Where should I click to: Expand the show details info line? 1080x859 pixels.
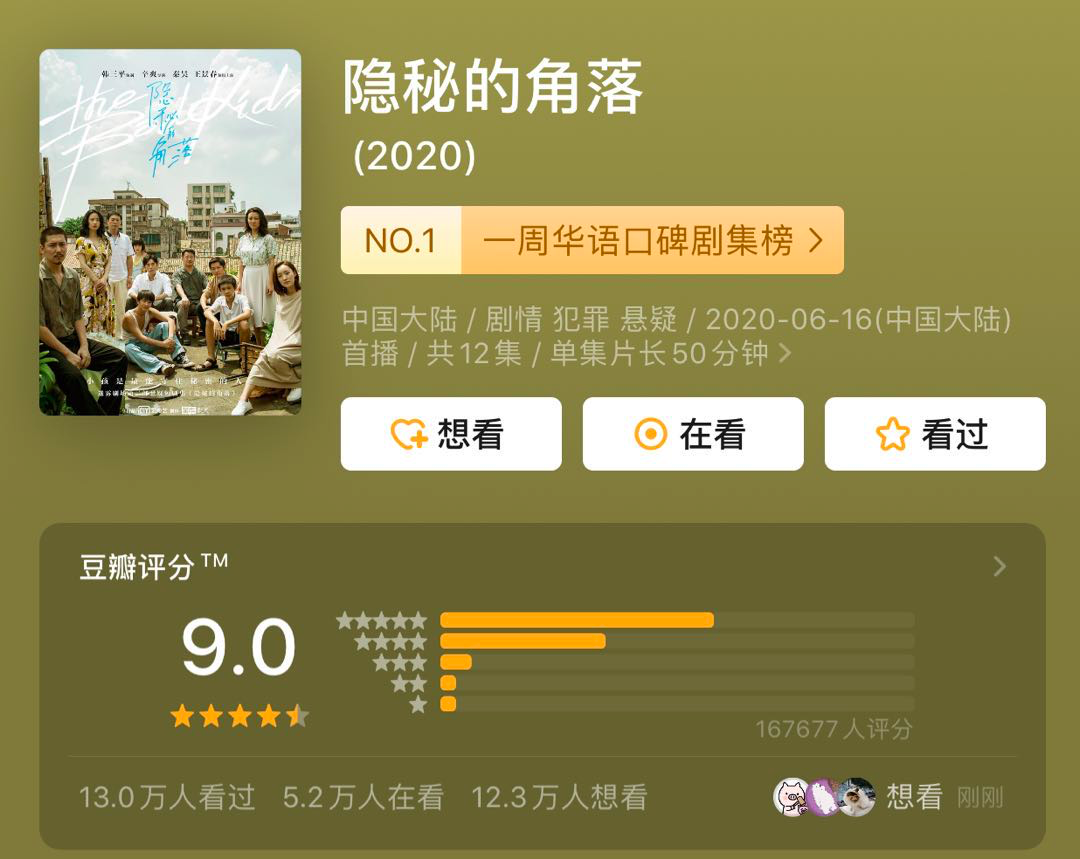pyautogui.click(x=784, y=354)
